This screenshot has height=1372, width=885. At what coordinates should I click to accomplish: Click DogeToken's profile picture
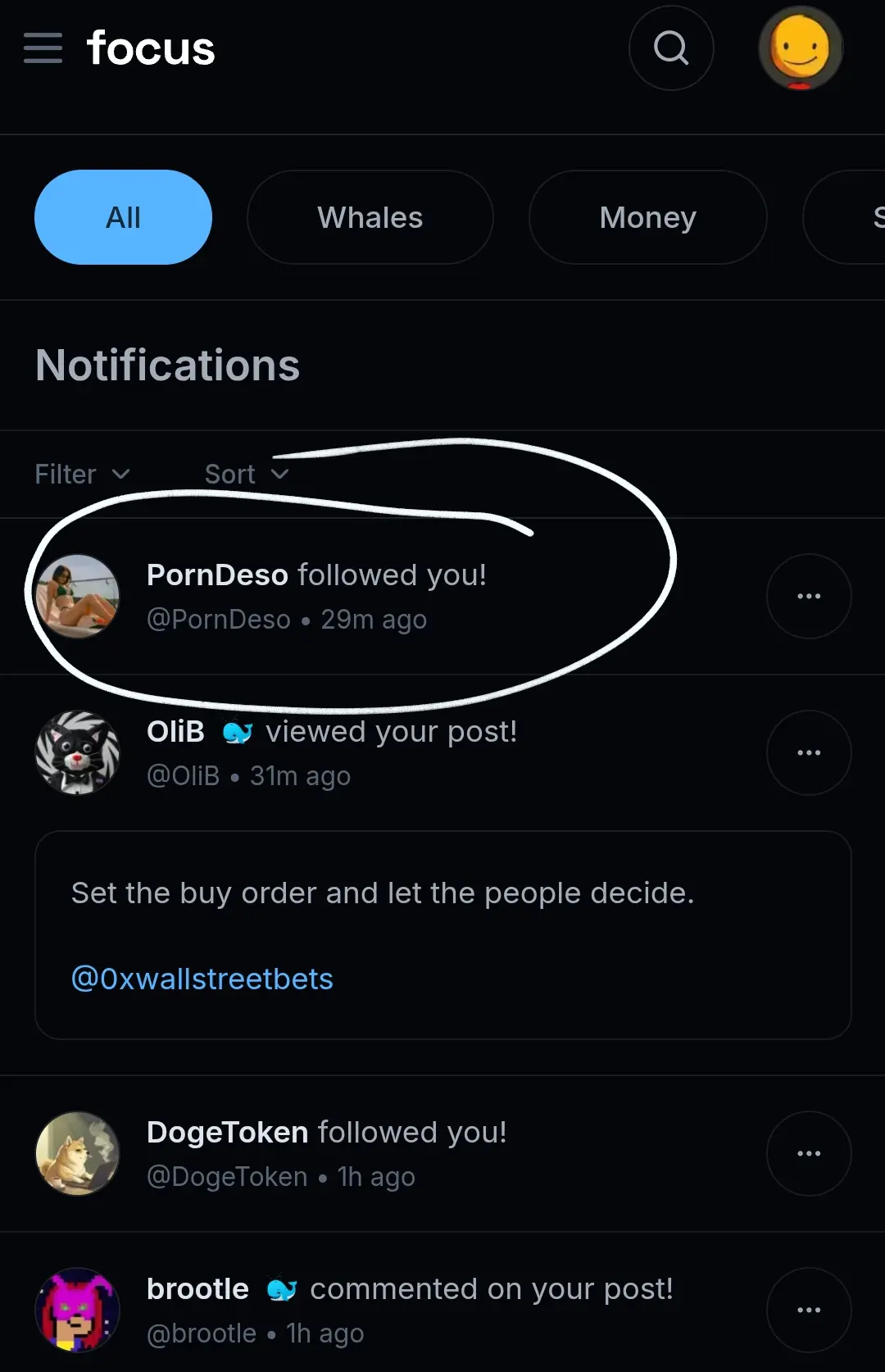[77, 1153]
